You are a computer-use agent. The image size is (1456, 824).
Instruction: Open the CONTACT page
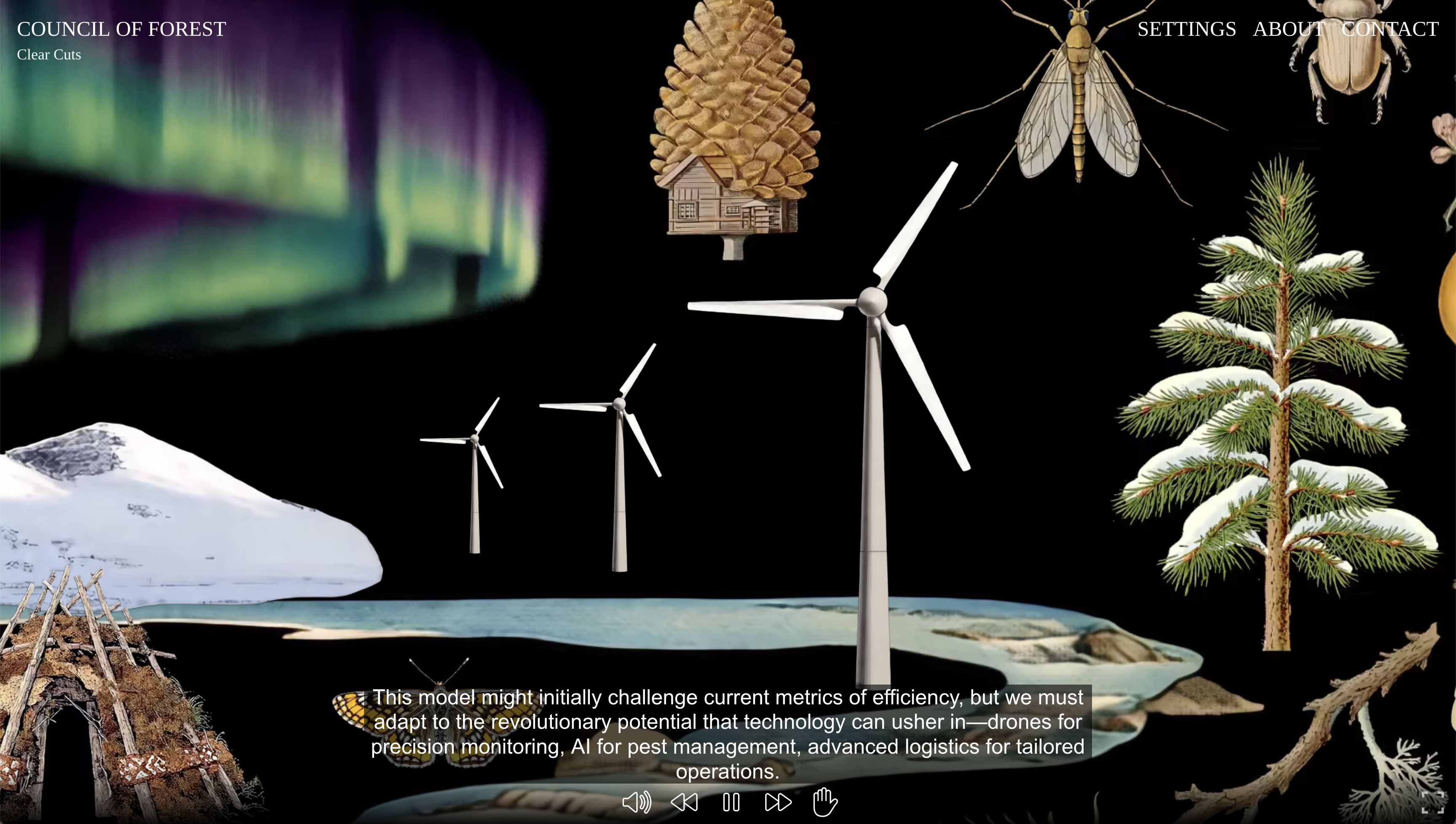(1390, 29)
